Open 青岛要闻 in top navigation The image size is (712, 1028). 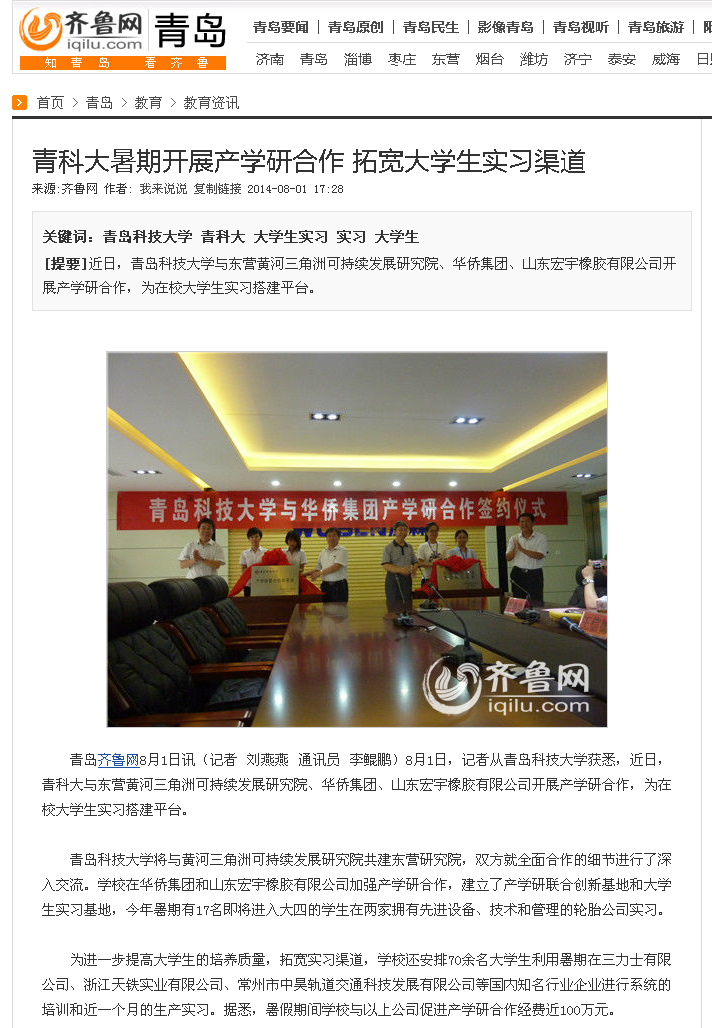pos(281,27)
